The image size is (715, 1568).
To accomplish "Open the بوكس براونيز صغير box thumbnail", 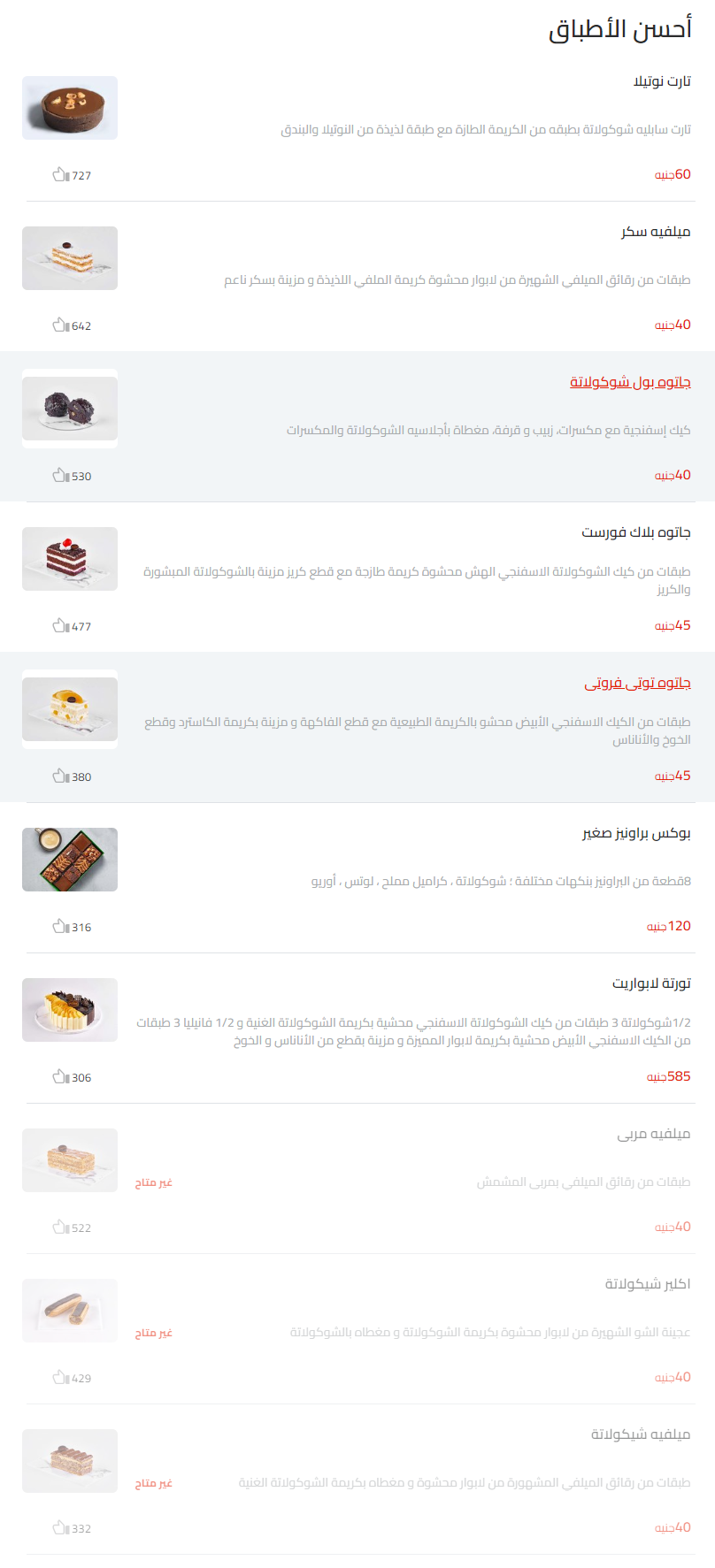I will [70, 859].
